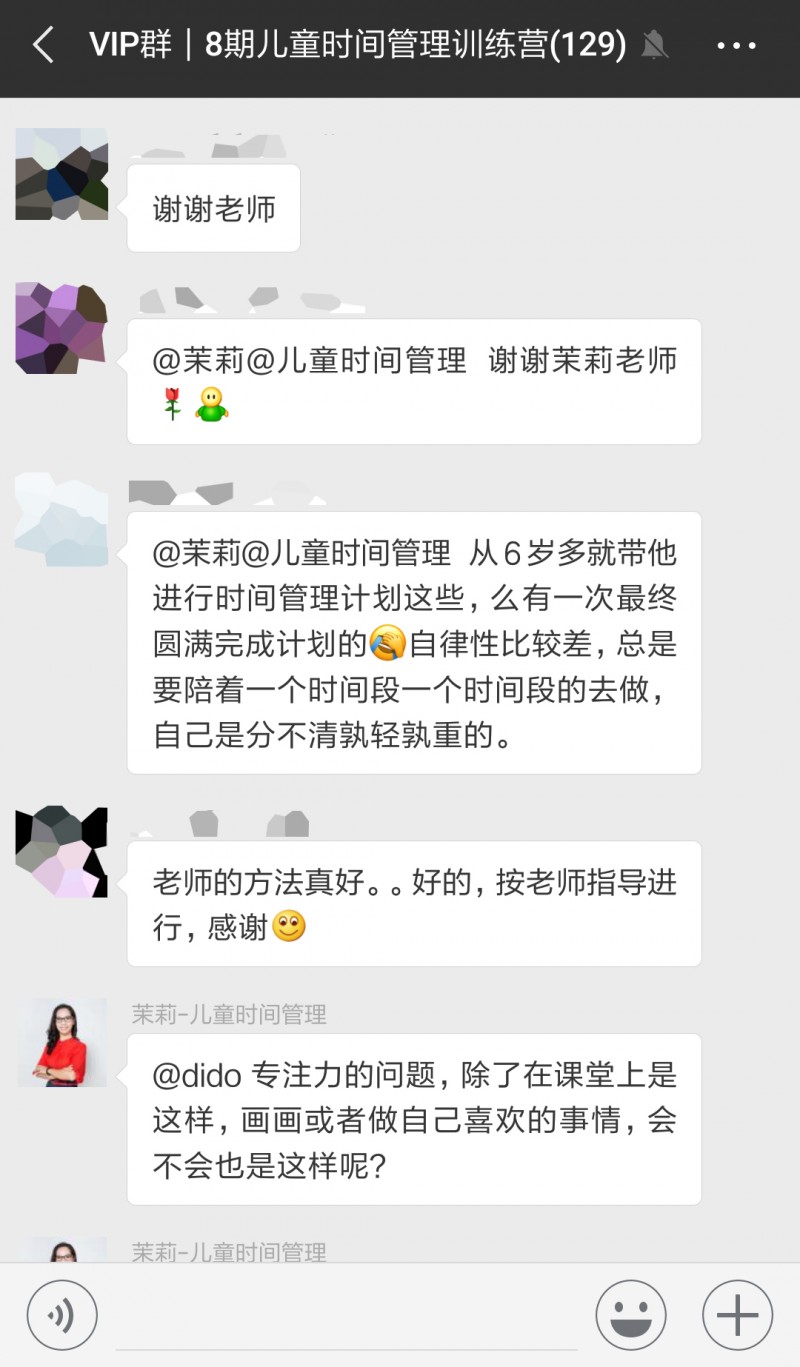Open avatar beside 谢谢茉莉老师 message
Image resolution: width=800 pixels, height=1367 pixels.
(x=62, y=328)
